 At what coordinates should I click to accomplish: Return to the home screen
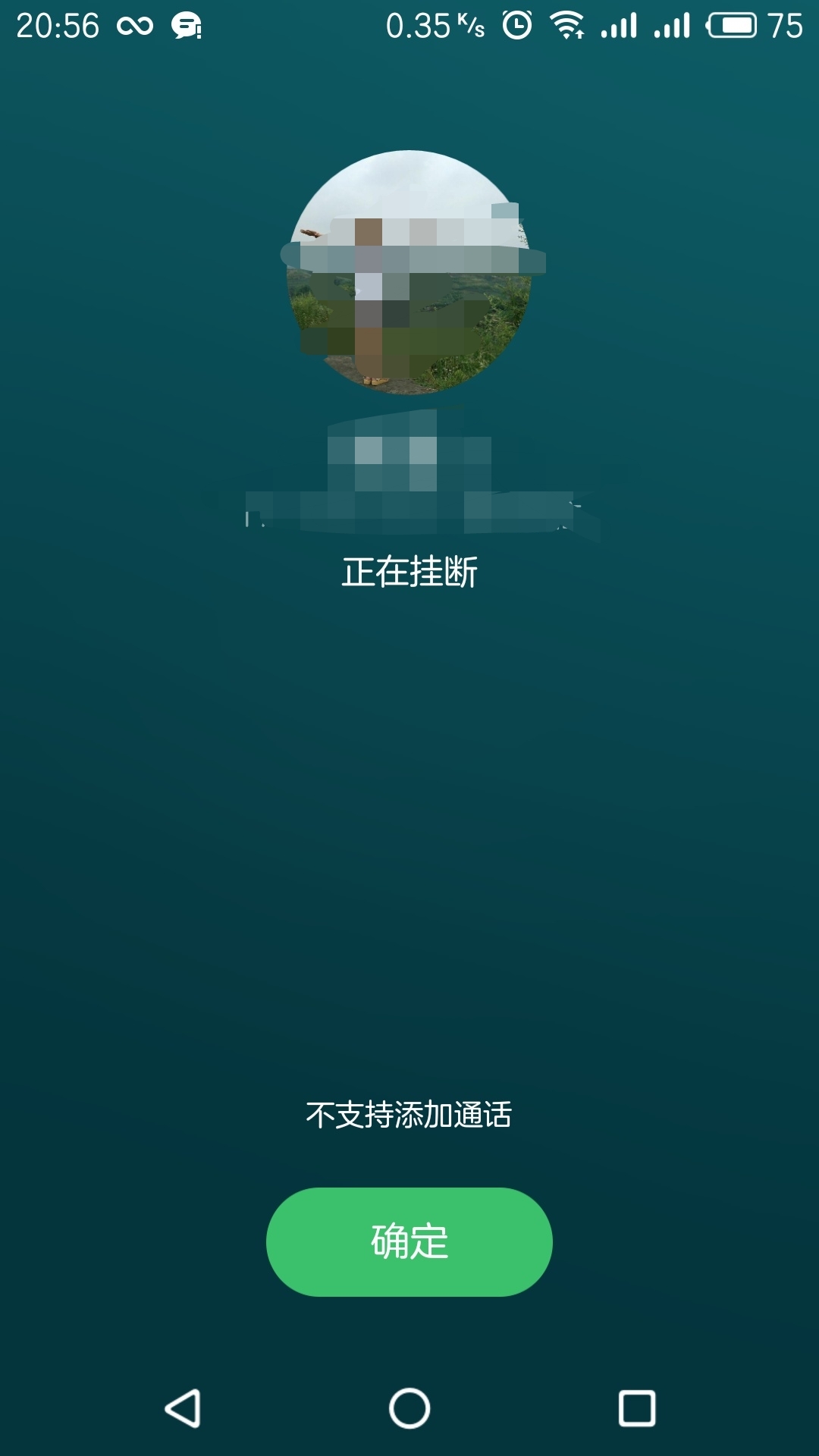pyautogui.click(x=409, y=1408)
